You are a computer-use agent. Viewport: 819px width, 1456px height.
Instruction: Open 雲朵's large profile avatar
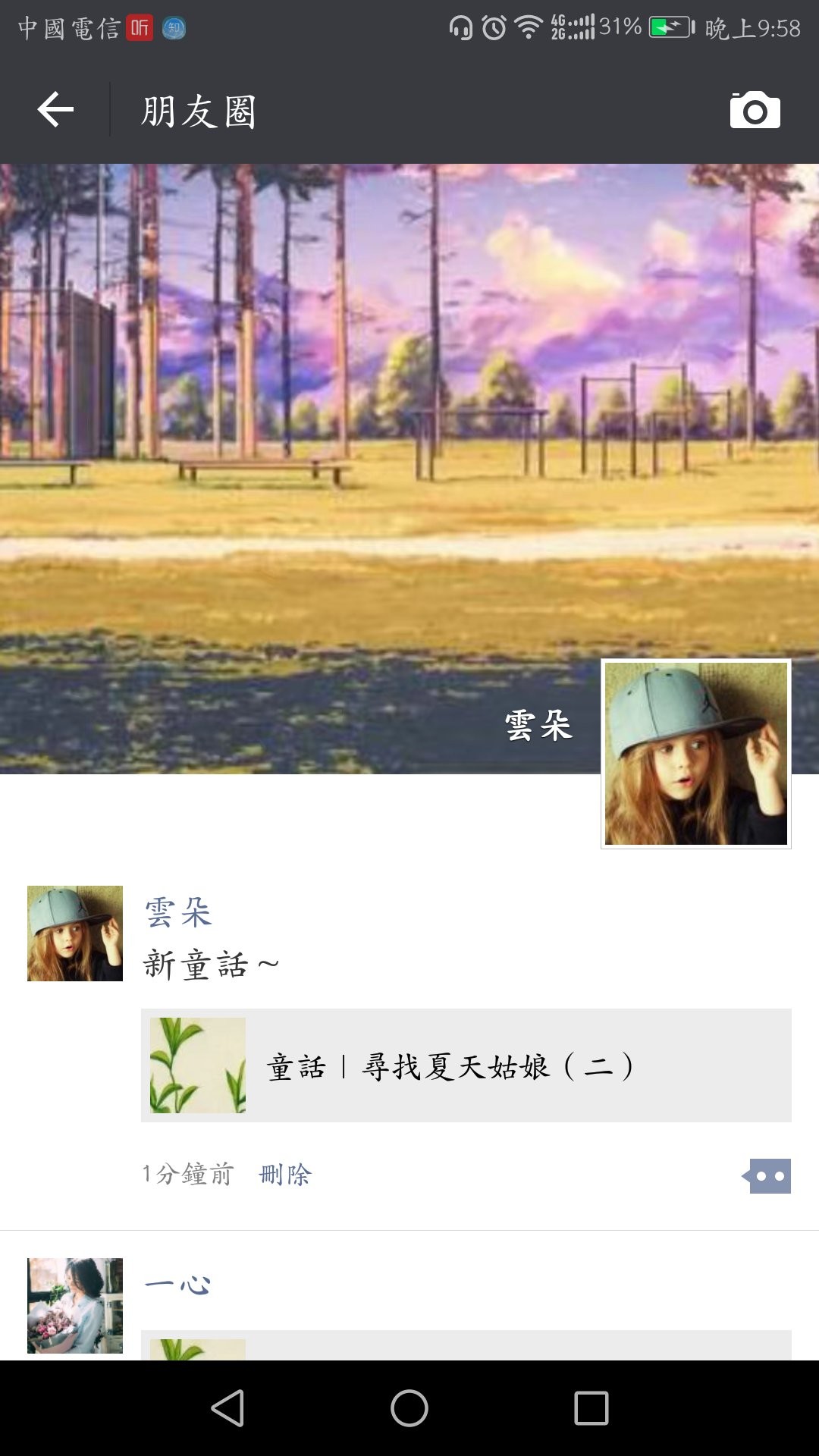pos(695,754)
